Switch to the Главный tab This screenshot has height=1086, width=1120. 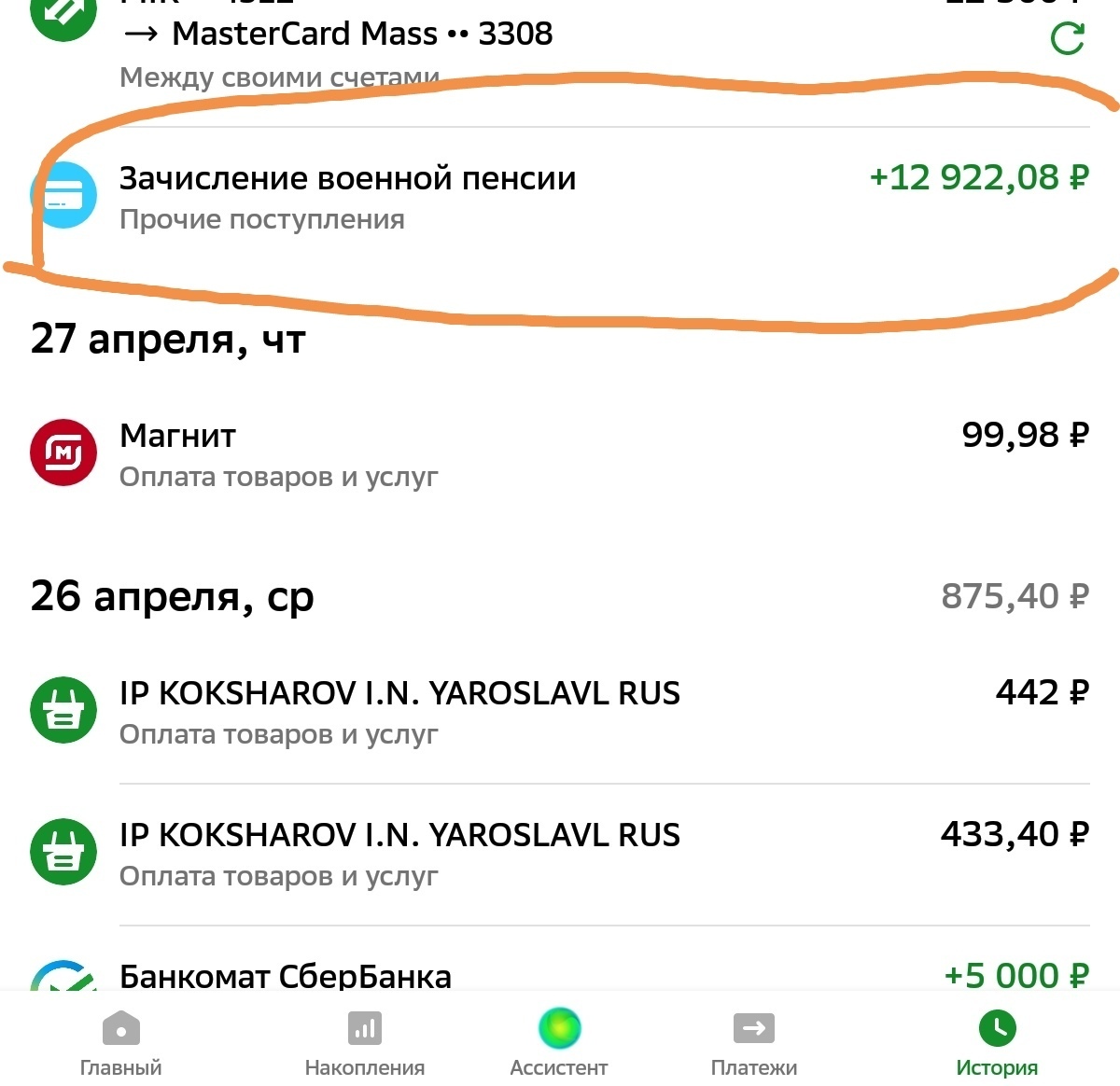point(121,1043)
